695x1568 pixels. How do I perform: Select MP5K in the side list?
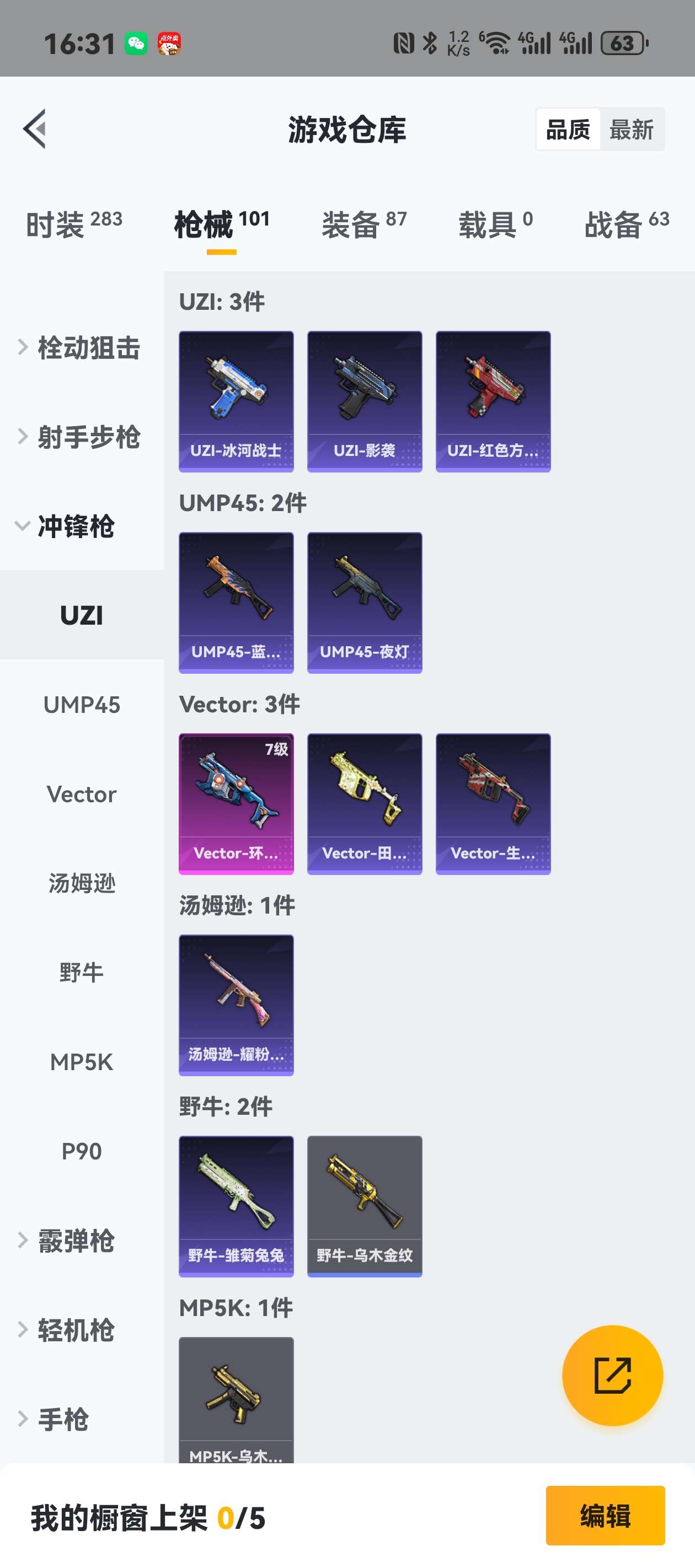pos(82,1062)
